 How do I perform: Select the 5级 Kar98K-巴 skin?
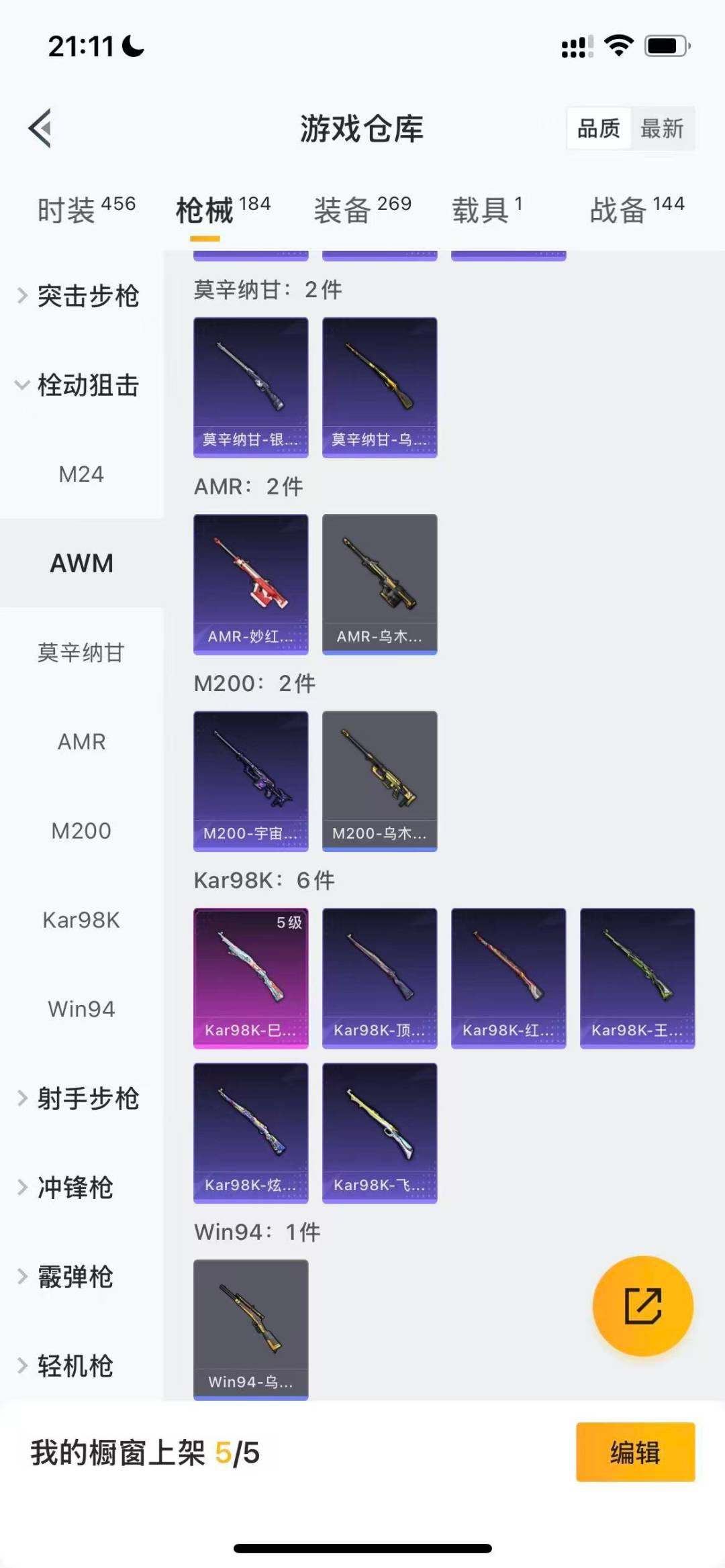click(250, 976)
